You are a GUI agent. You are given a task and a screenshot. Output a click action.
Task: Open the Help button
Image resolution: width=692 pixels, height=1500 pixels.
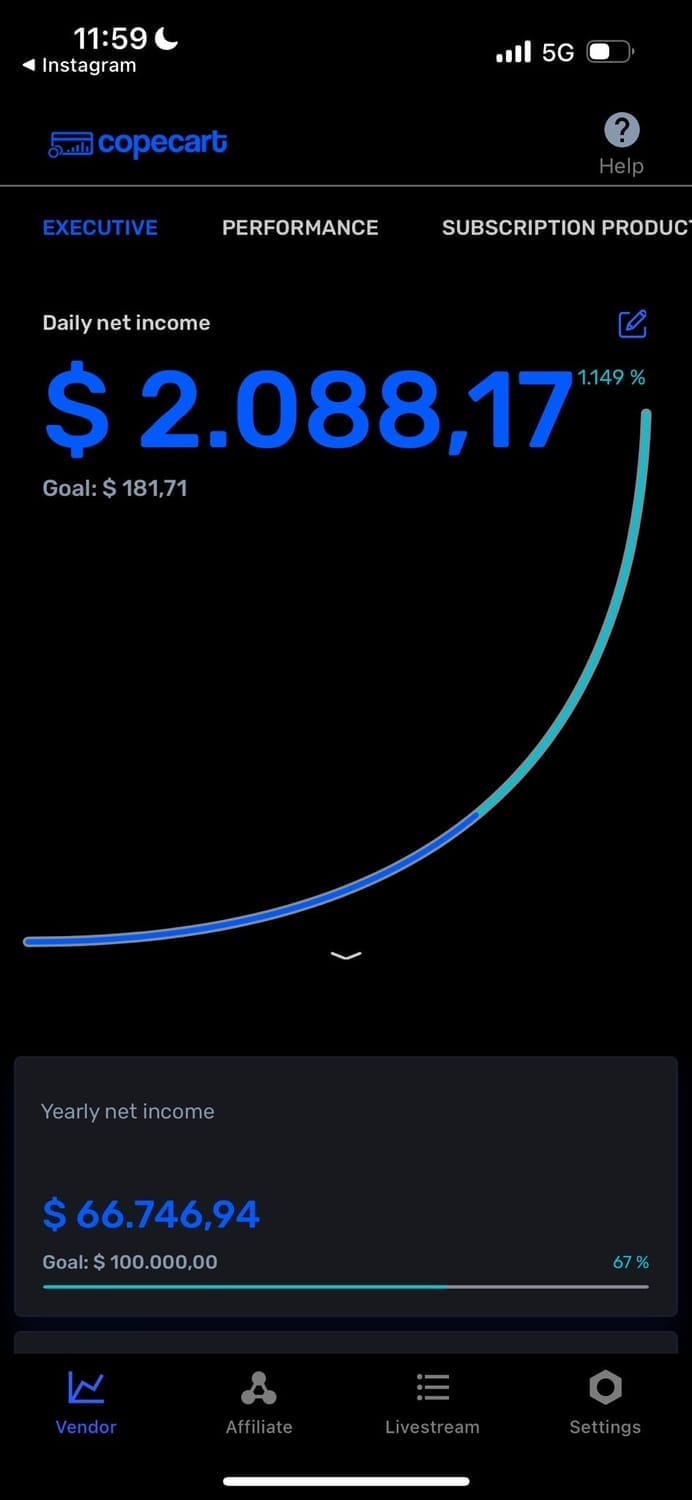621,143
